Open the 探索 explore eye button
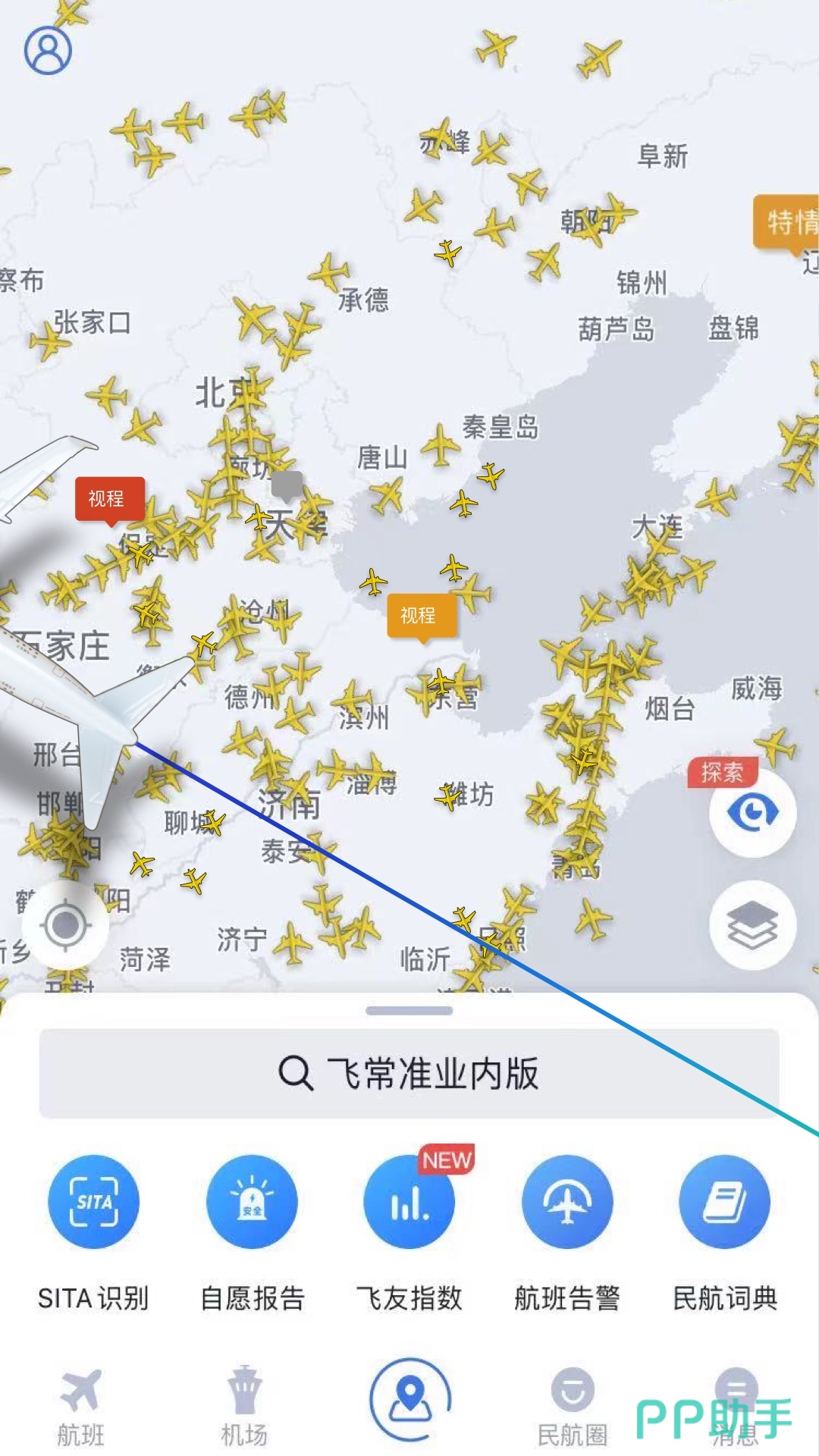 pos(752,813)
